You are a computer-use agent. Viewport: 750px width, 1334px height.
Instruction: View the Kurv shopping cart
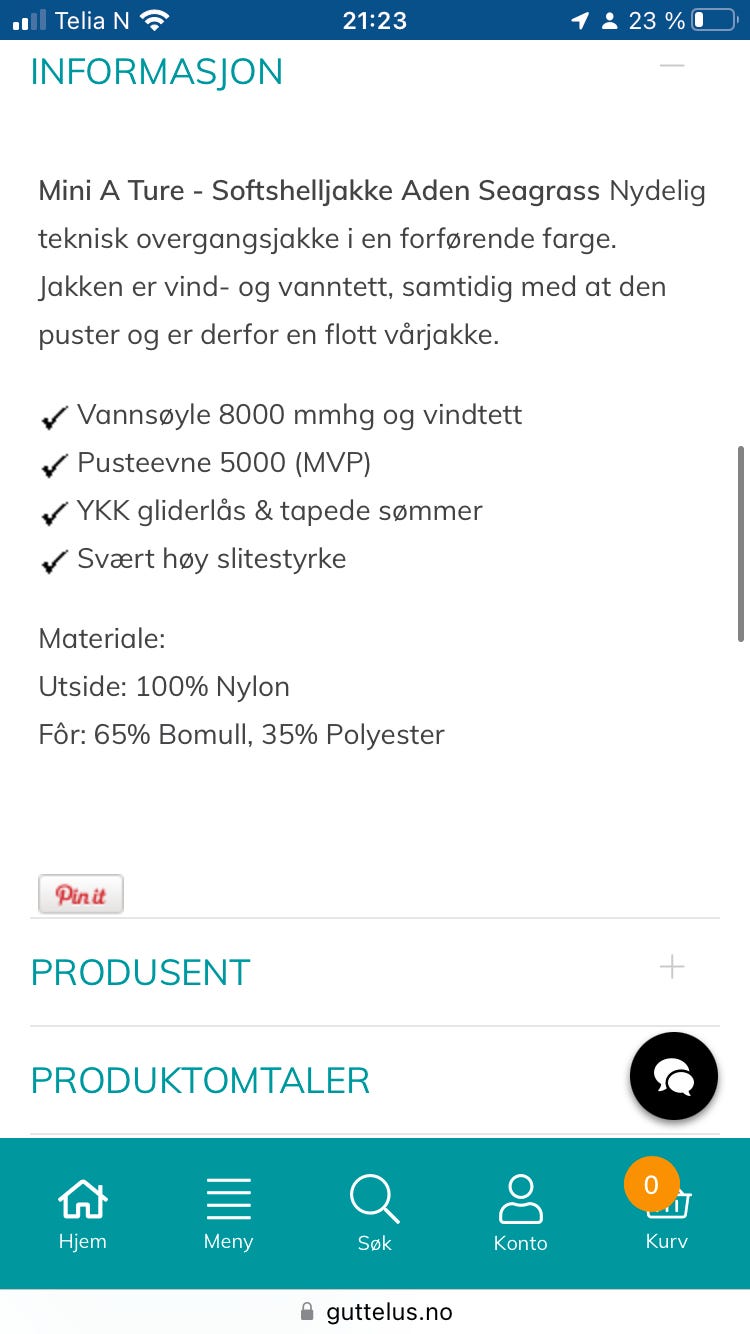click(x=666, y=1212)
